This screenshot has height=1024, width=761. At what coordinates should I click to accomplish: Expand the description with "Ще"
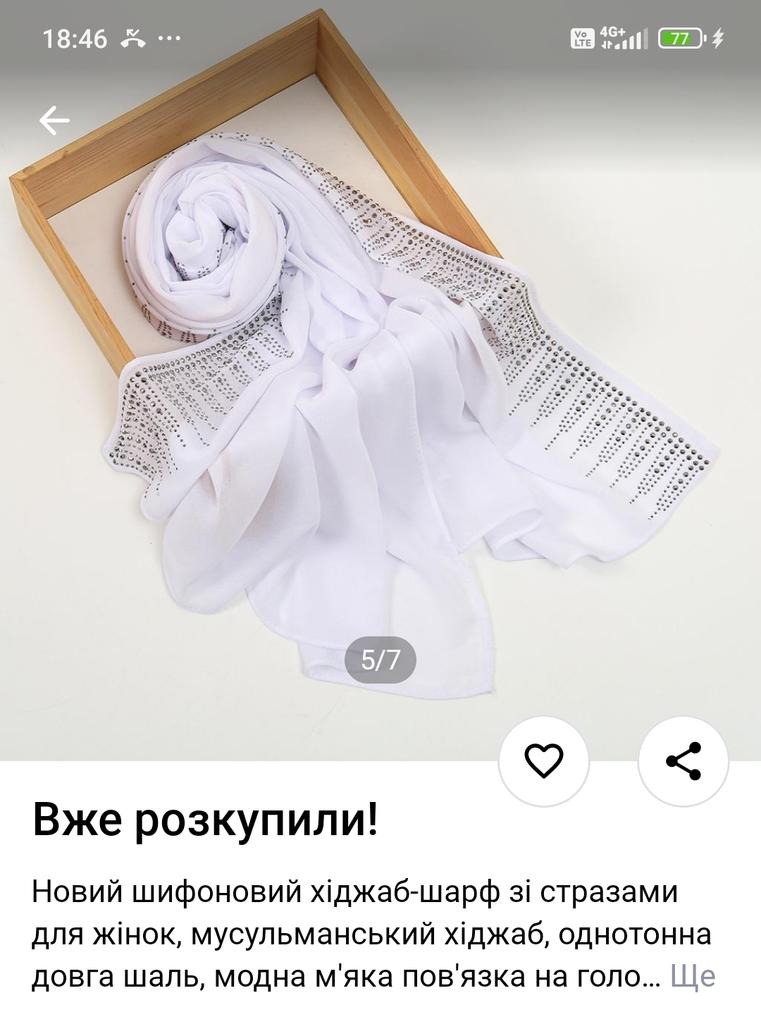tap(692, 976)
